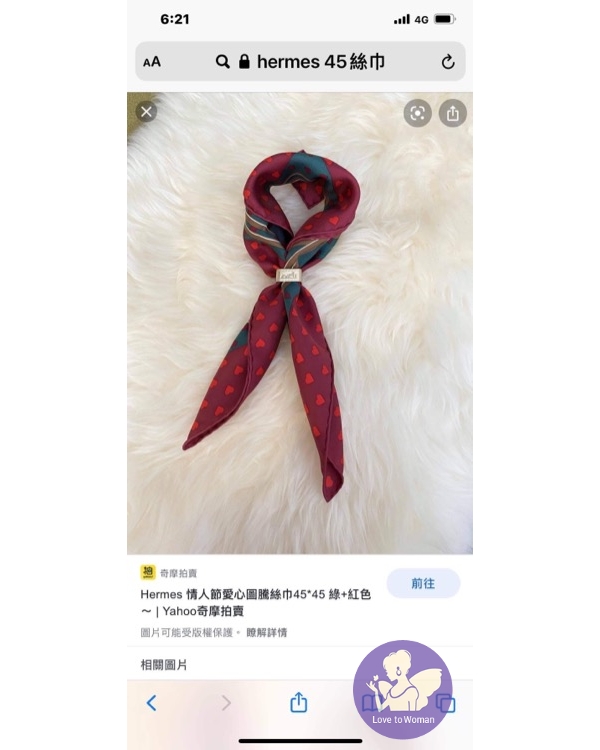
Task: Share this image result
Action: tap(452, 113)
